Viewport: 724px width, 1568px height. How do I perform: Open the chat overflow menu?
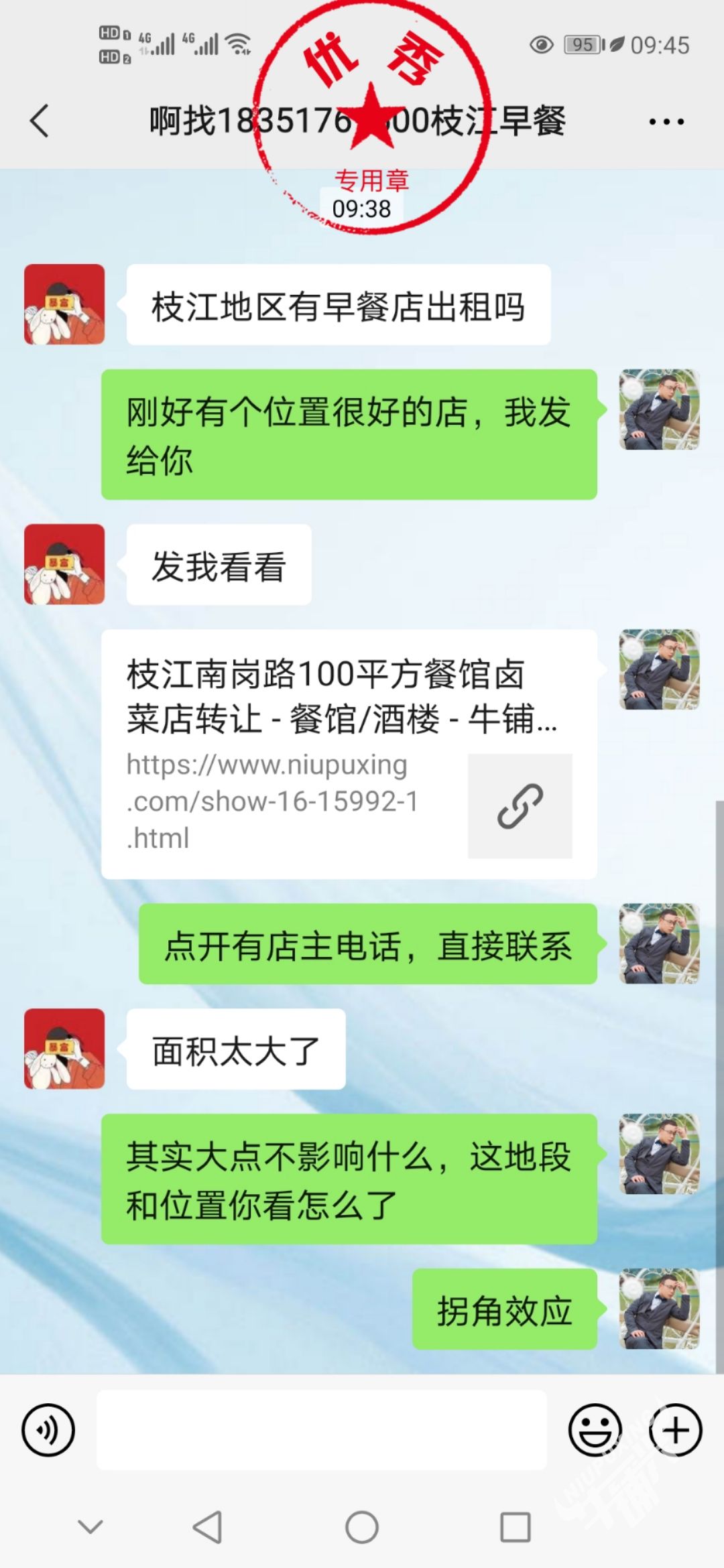click(x=666, y=122)
